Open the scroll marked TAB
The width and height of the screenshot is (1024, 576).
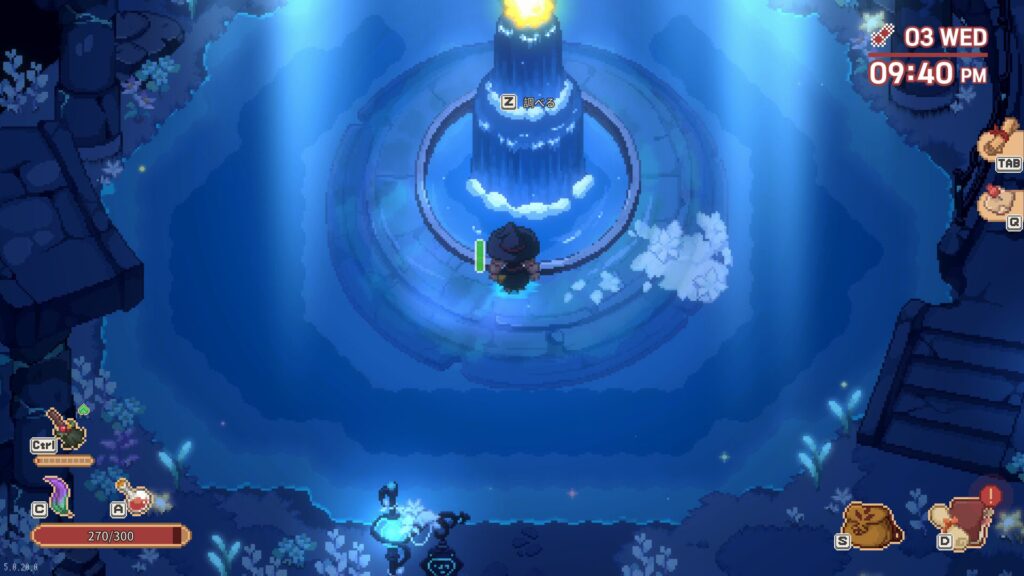[998, 143]
